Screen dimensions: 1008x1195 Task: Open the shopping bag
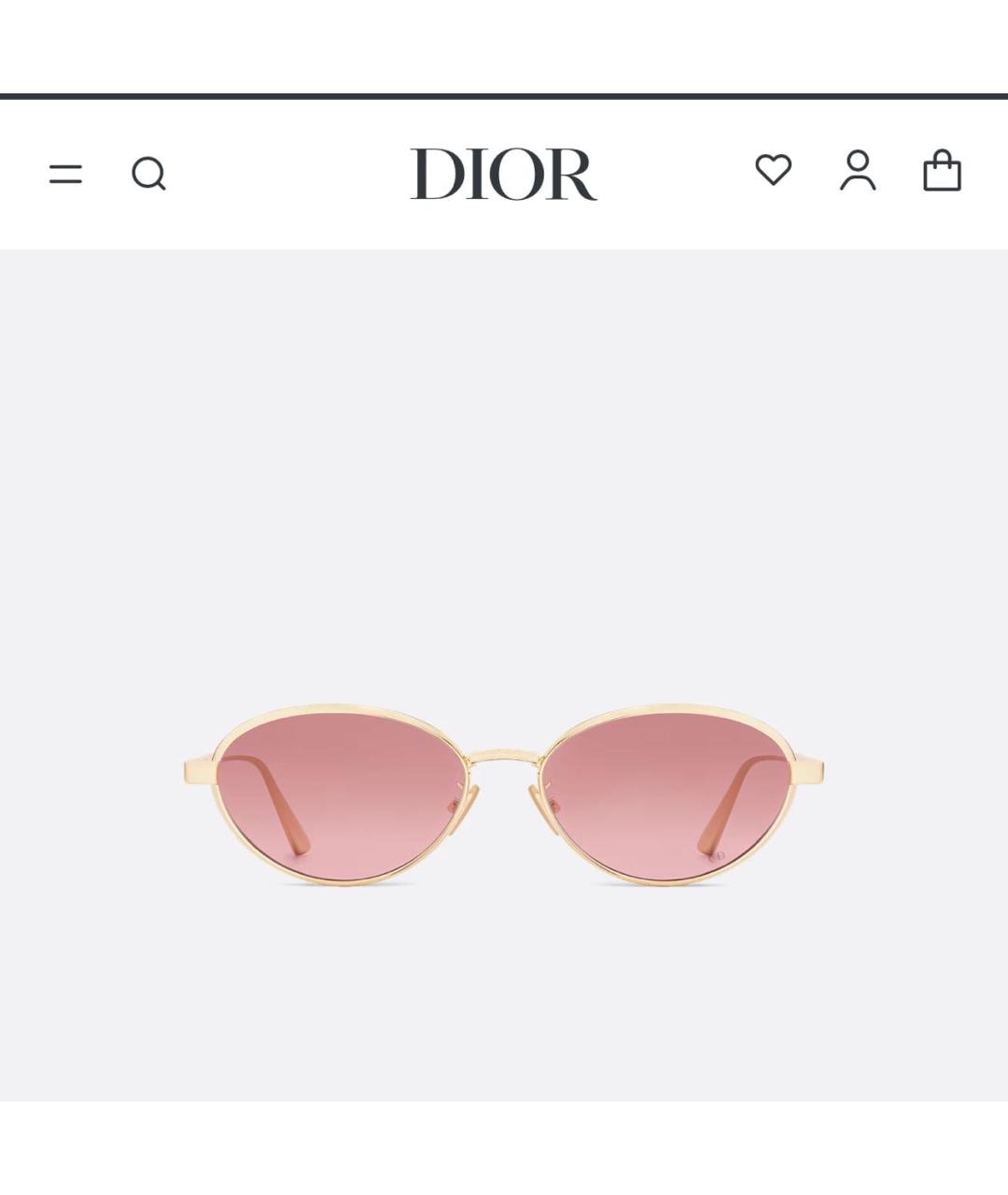[942, 171]
